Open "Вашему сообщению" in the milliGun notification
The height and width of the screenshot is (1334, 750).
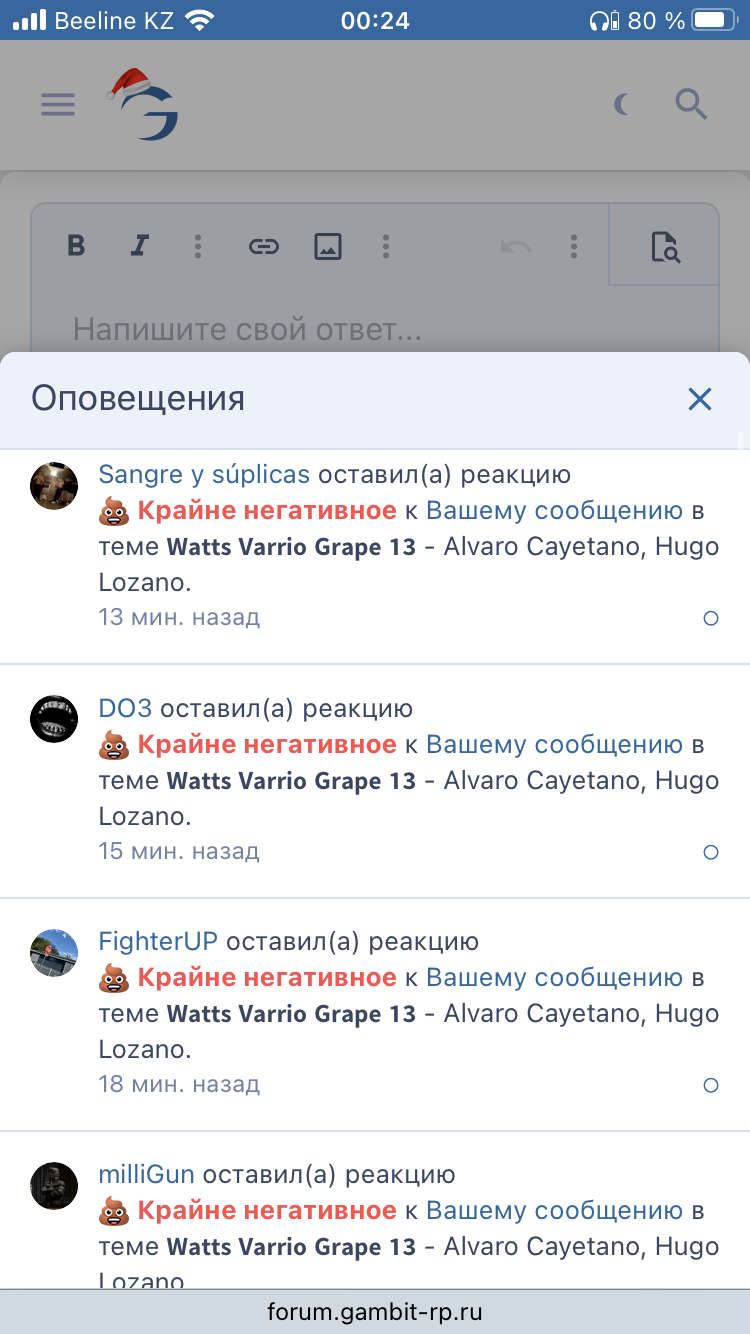pyautogui.click(x=554, y=1211)
